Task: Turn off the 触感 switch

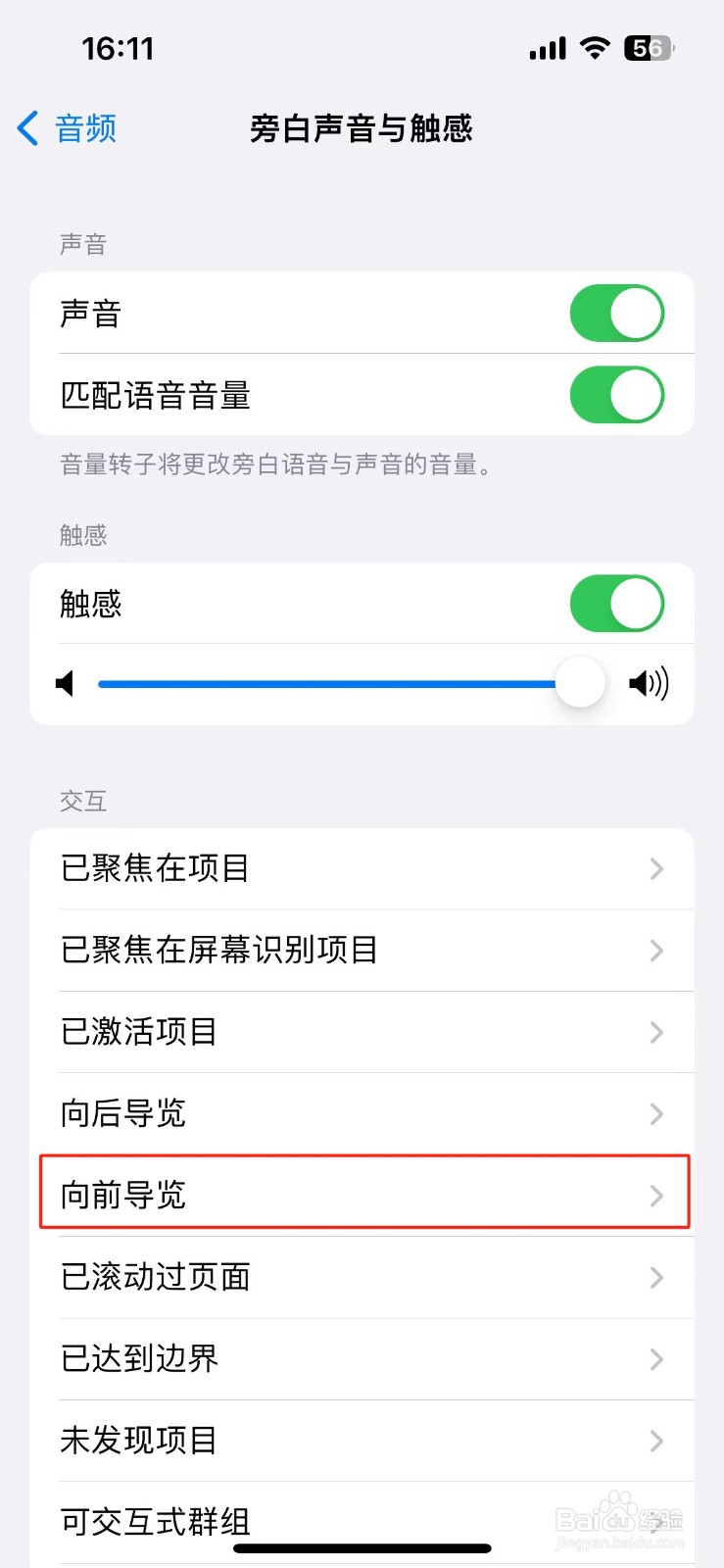Action: point(616,604)
